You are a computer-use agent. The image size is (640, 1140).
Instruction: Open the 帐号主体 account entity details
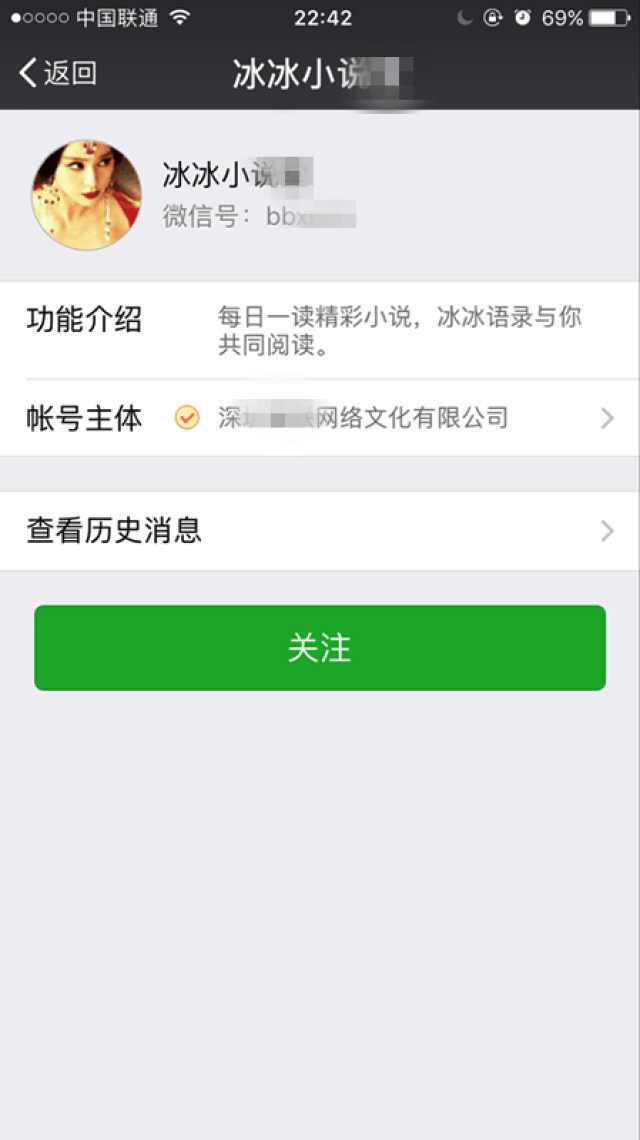tap(320, 418)
